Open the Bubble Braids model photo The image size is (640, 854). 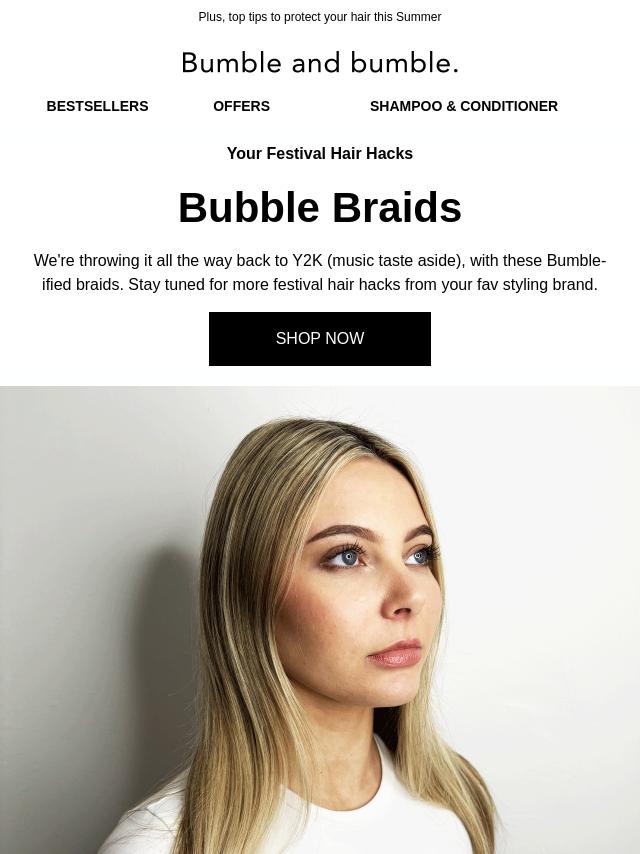(320, 620)
